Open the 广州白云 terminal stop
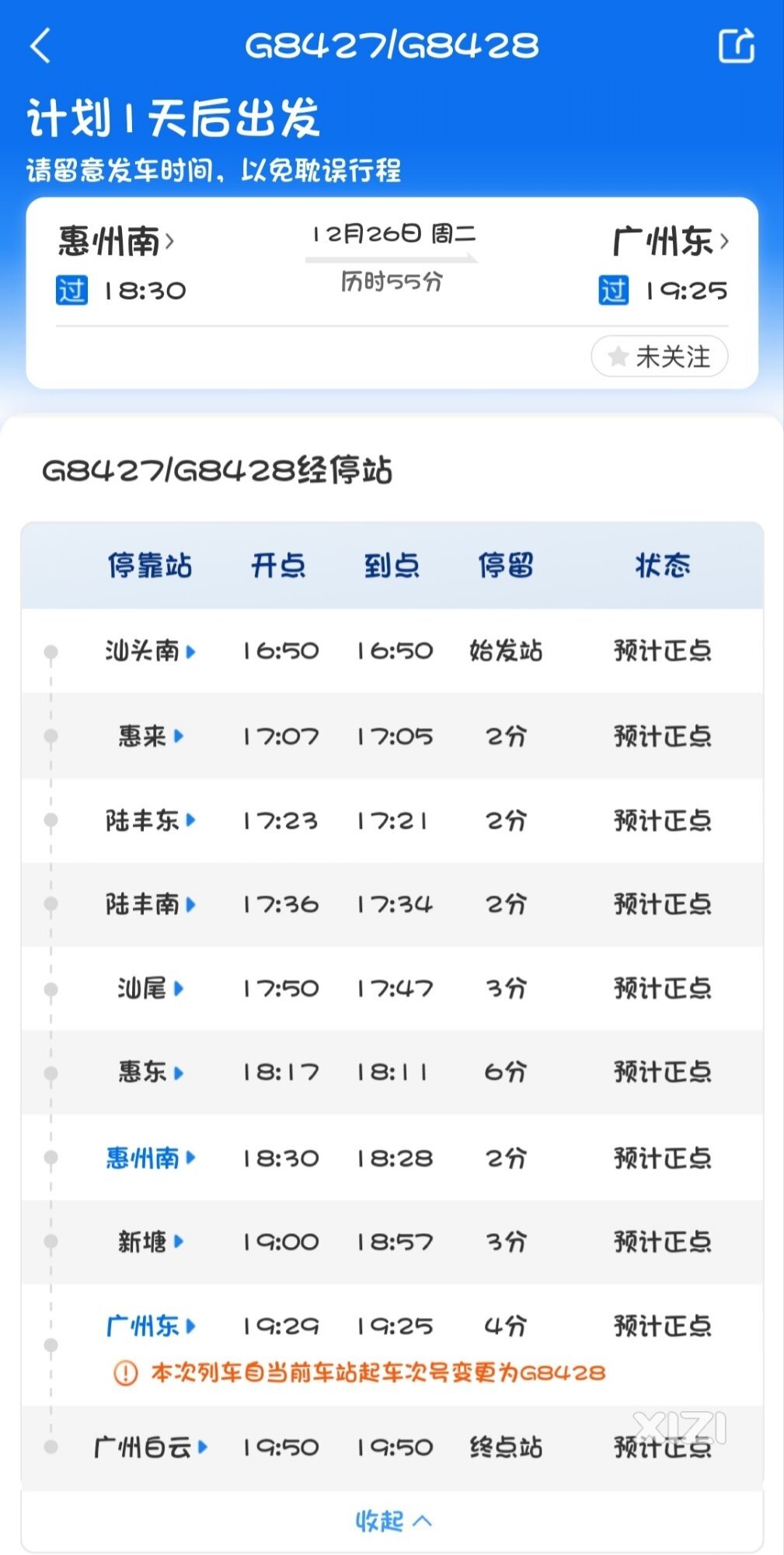Screen dimensions: 784x1555 point(150,1447)
